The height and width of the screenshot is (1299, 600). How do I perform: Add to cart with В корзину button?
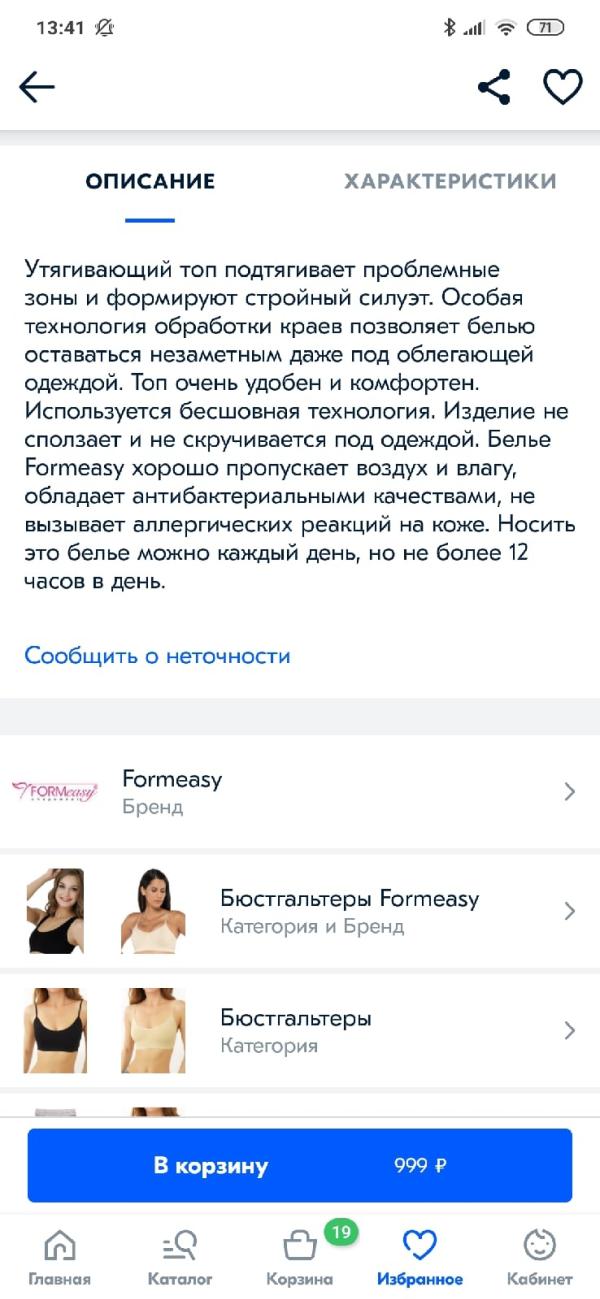tap(299, 1166)
